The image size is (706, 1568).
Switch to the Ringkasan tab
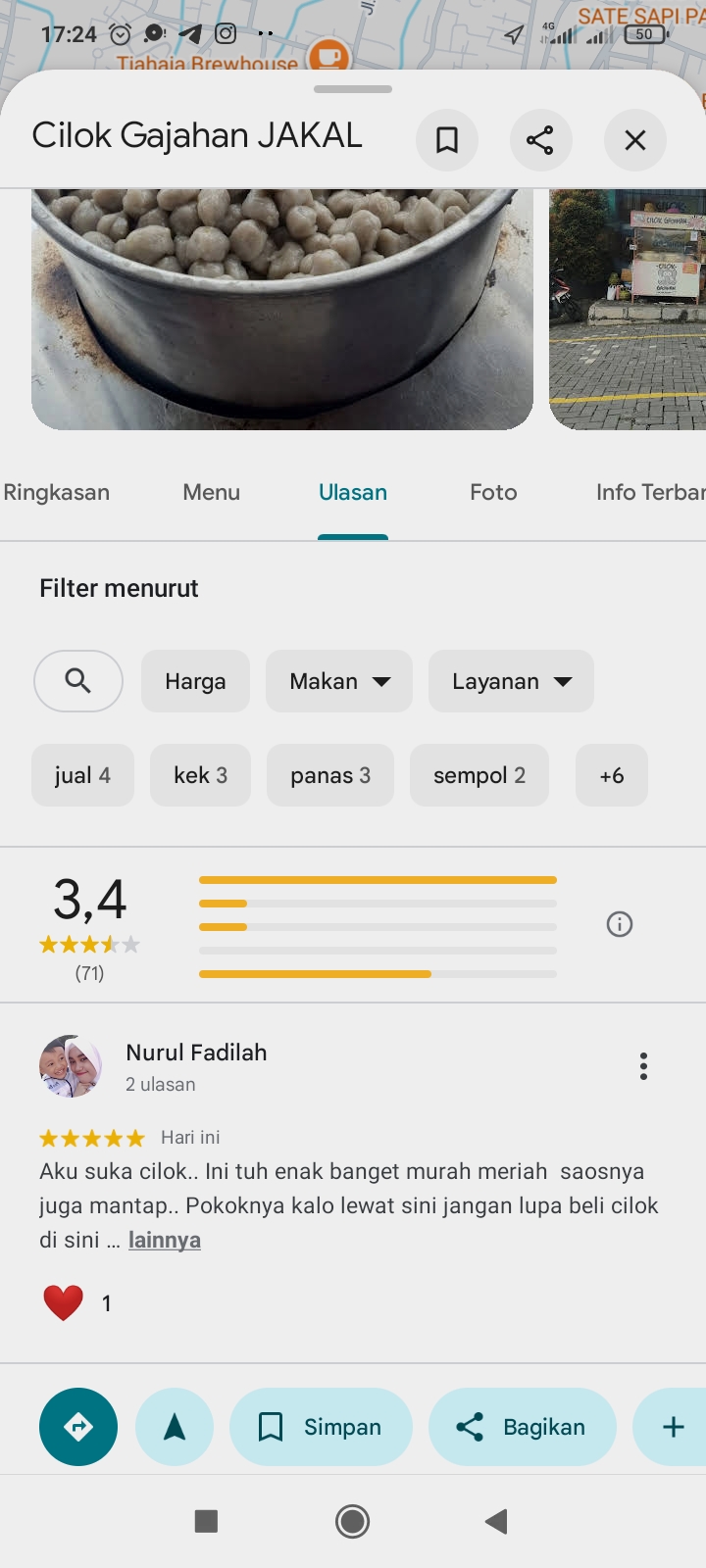click(57, 492)
